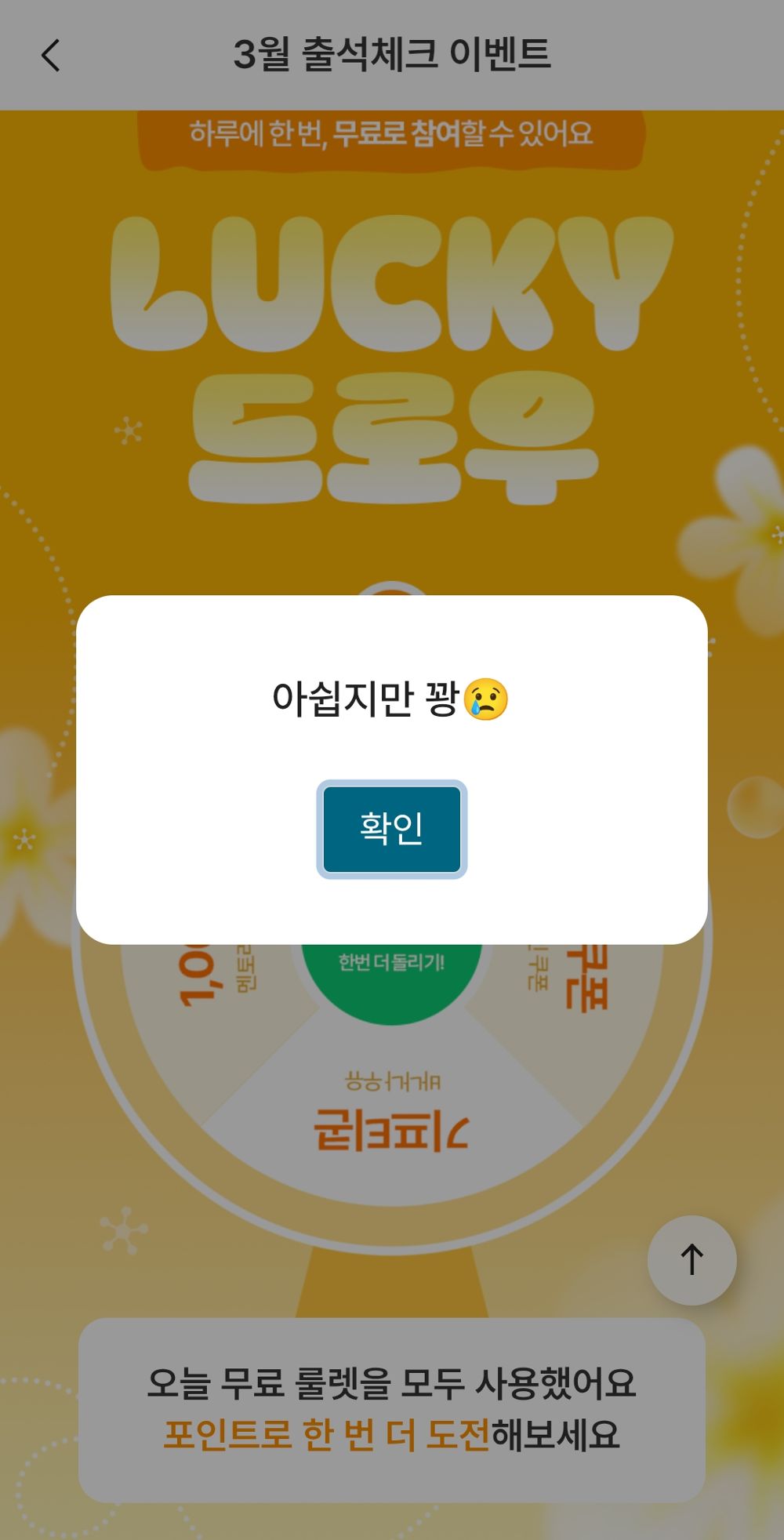Tap the back chevron in the title bar
The height and width of the screenshot is (1540, 784).
(x=50, y=56)
